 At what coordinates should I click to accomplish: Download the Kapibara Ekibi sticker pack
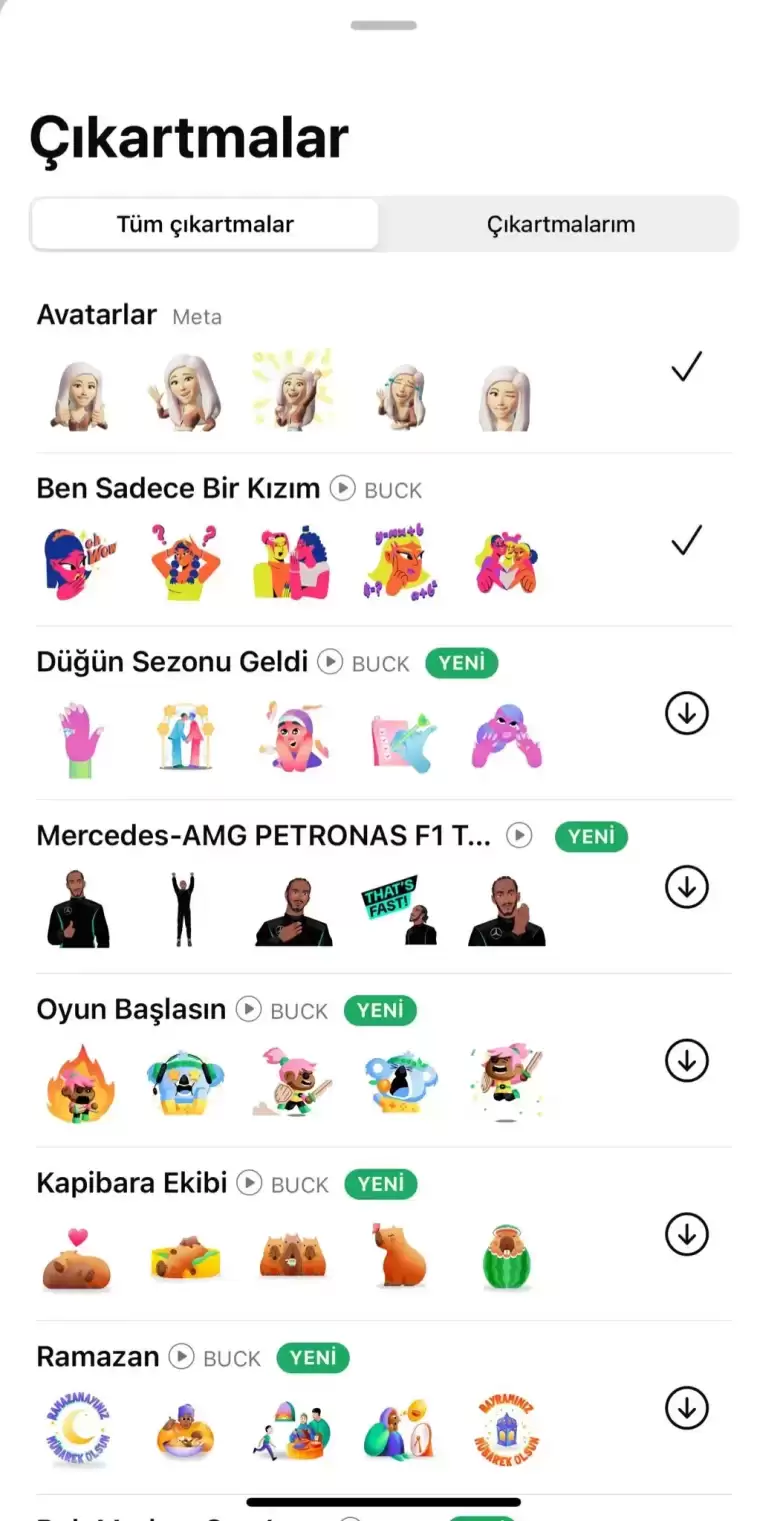click(x=686, y=1234)
